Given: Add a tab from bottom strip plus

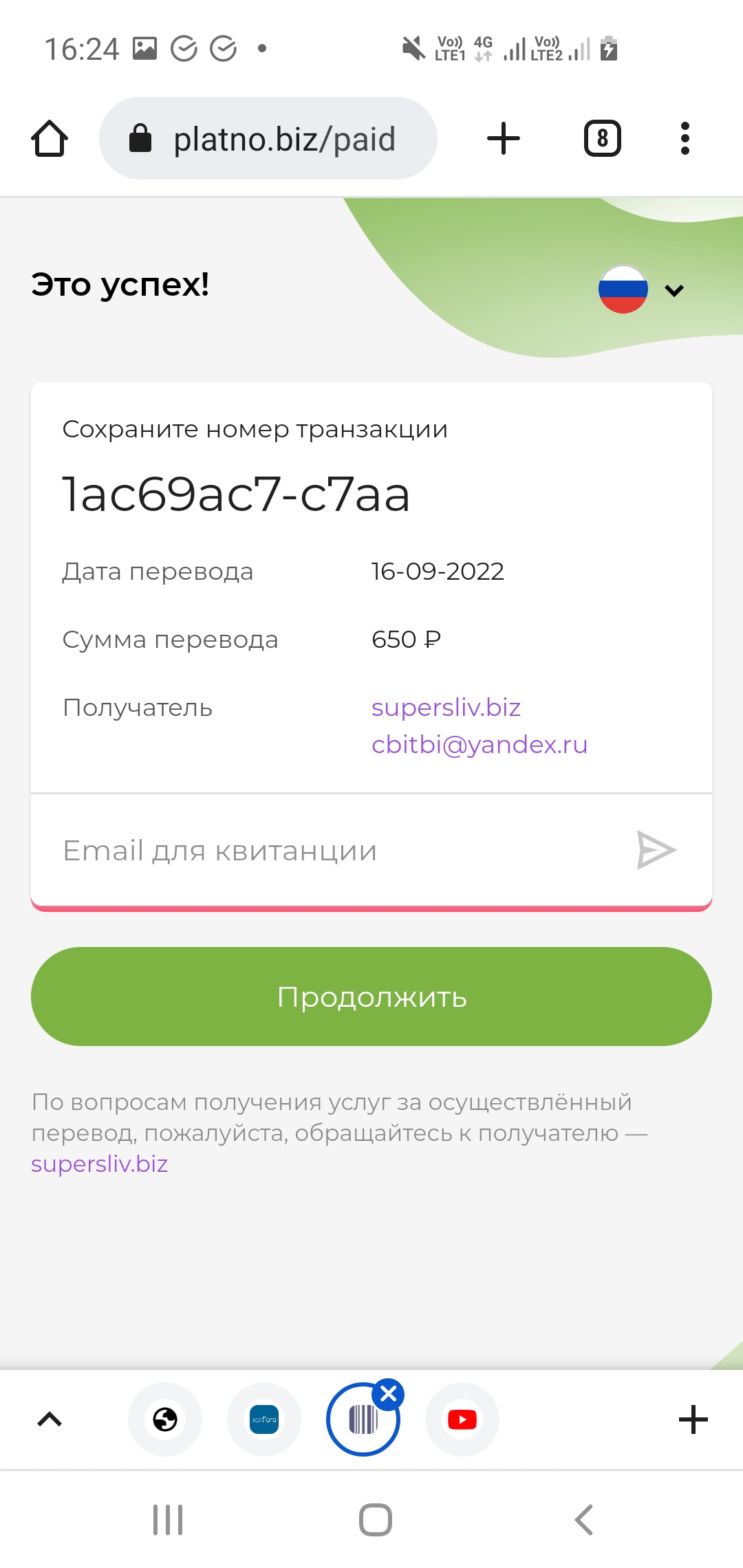Looking at the screenshot, I should [693, 1419].
